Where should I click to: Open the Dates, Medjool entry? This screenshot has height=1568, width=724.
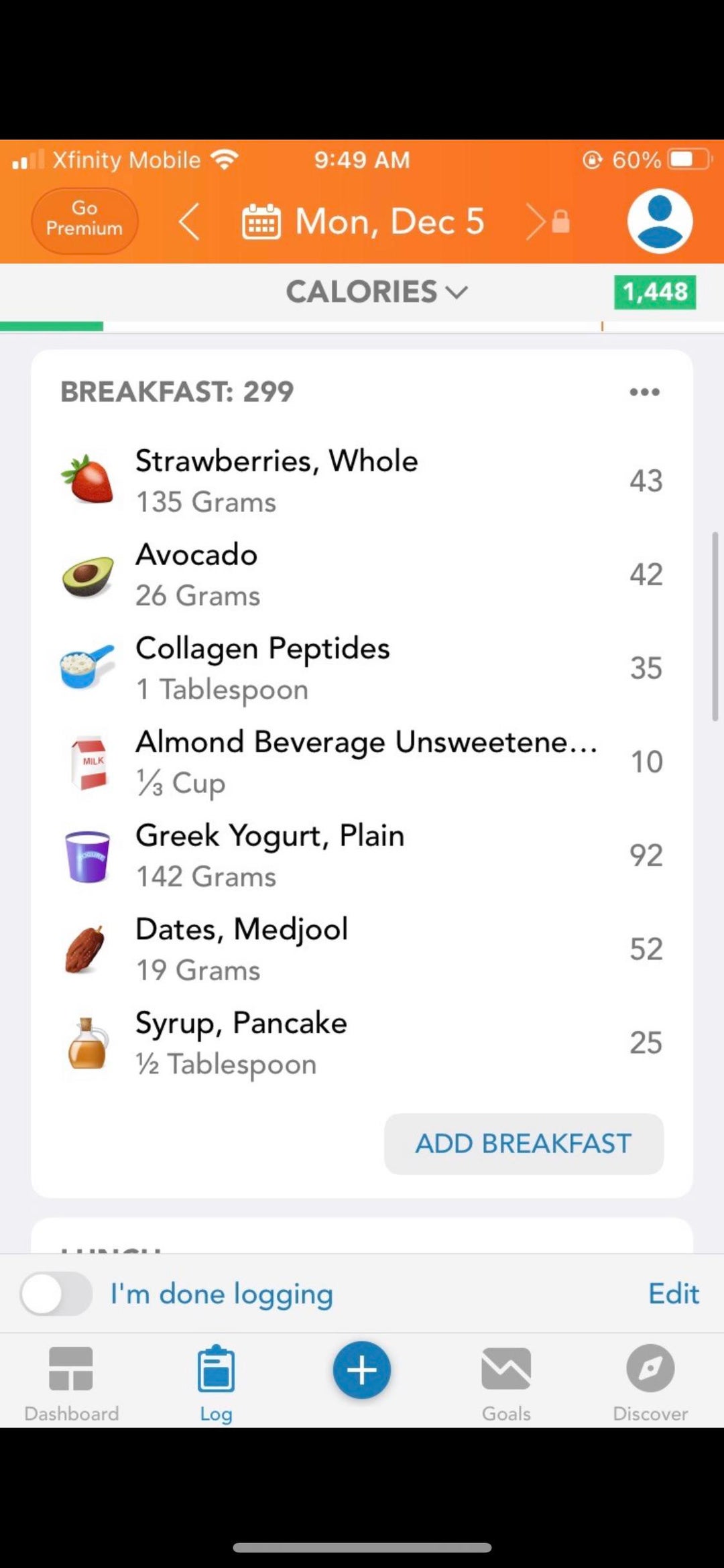coord(362,949)
